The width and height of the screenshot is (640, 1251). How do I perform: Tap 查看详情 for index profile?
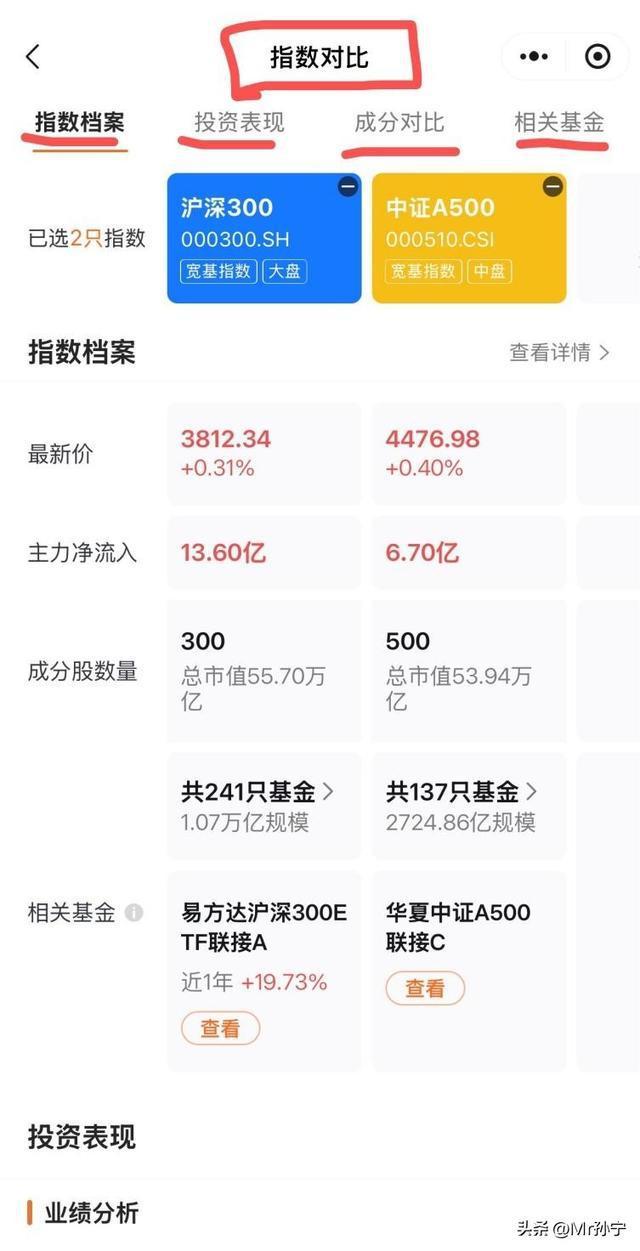click(559, 352)
